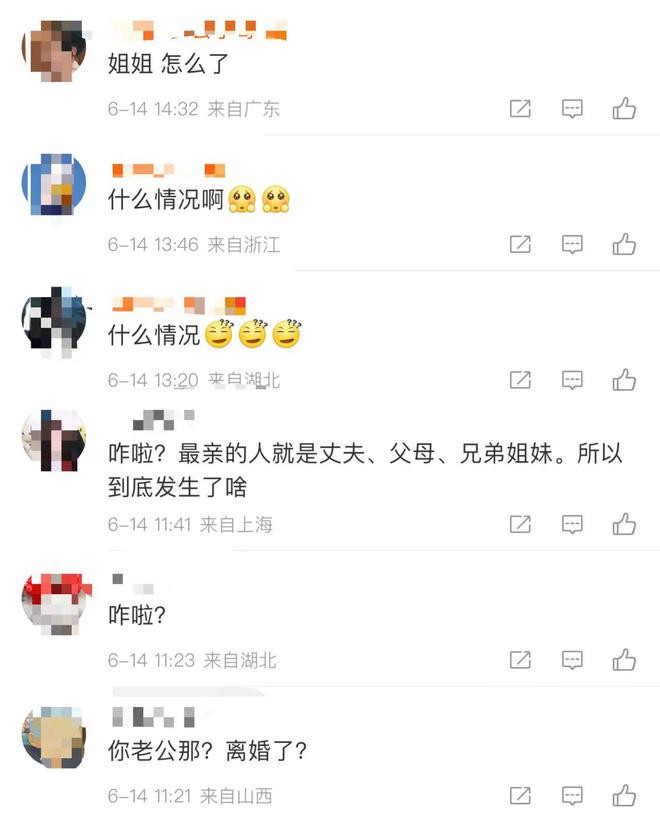Repost the 11:23 comment from 湖北
Viewport: 660px width, 816px height.
click(520, 660)
